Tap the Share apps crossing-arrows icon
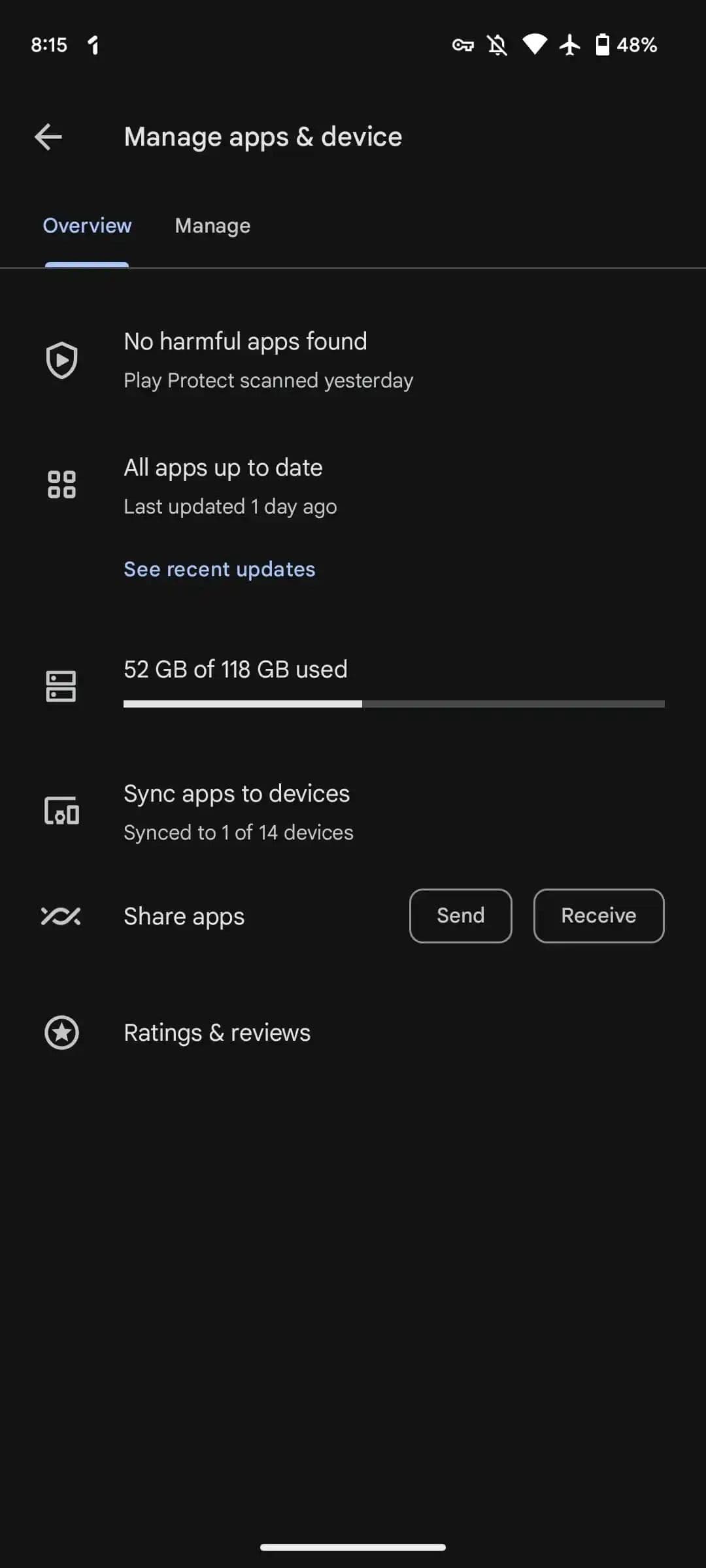This screenshot has height=1568, width=706. (x=61, y=915)
